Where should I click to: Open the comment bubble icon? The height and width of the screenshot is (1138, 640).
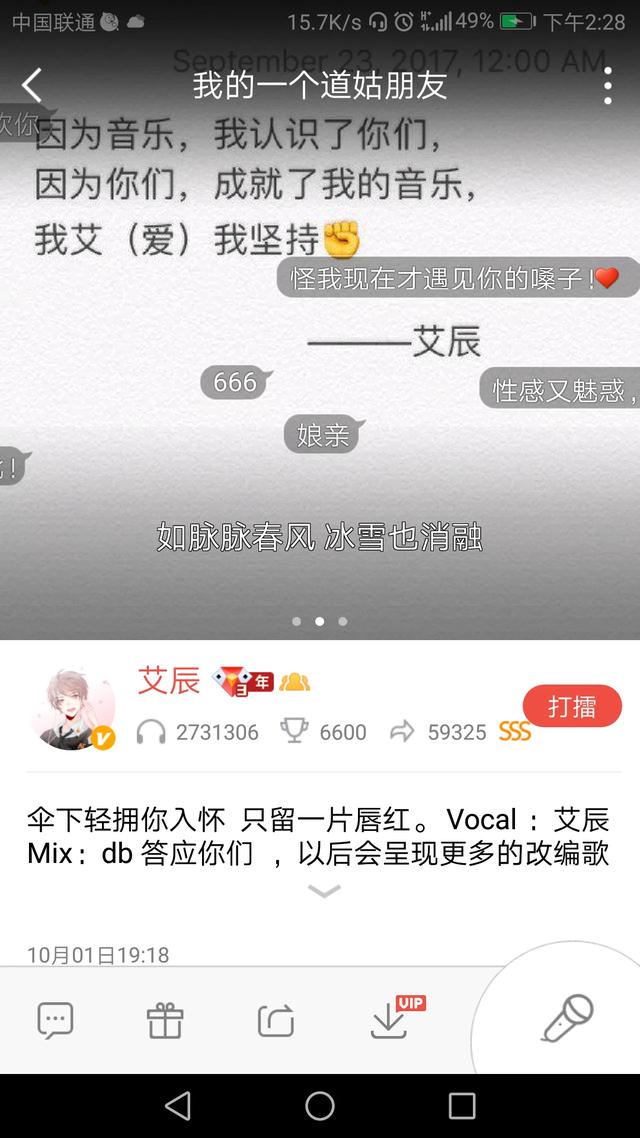coord(55,1020)
